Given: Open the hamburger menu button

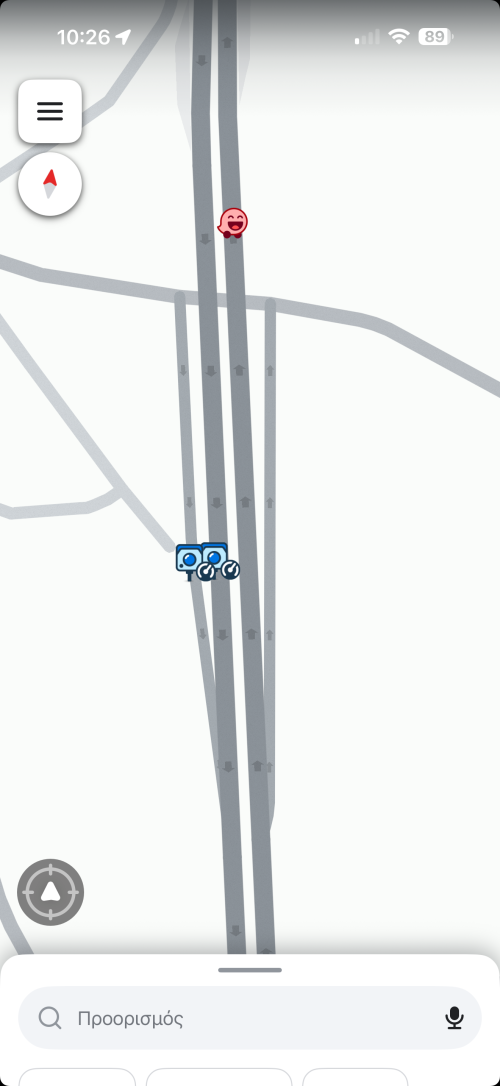Looking at the screenshot, I should 50,111.
